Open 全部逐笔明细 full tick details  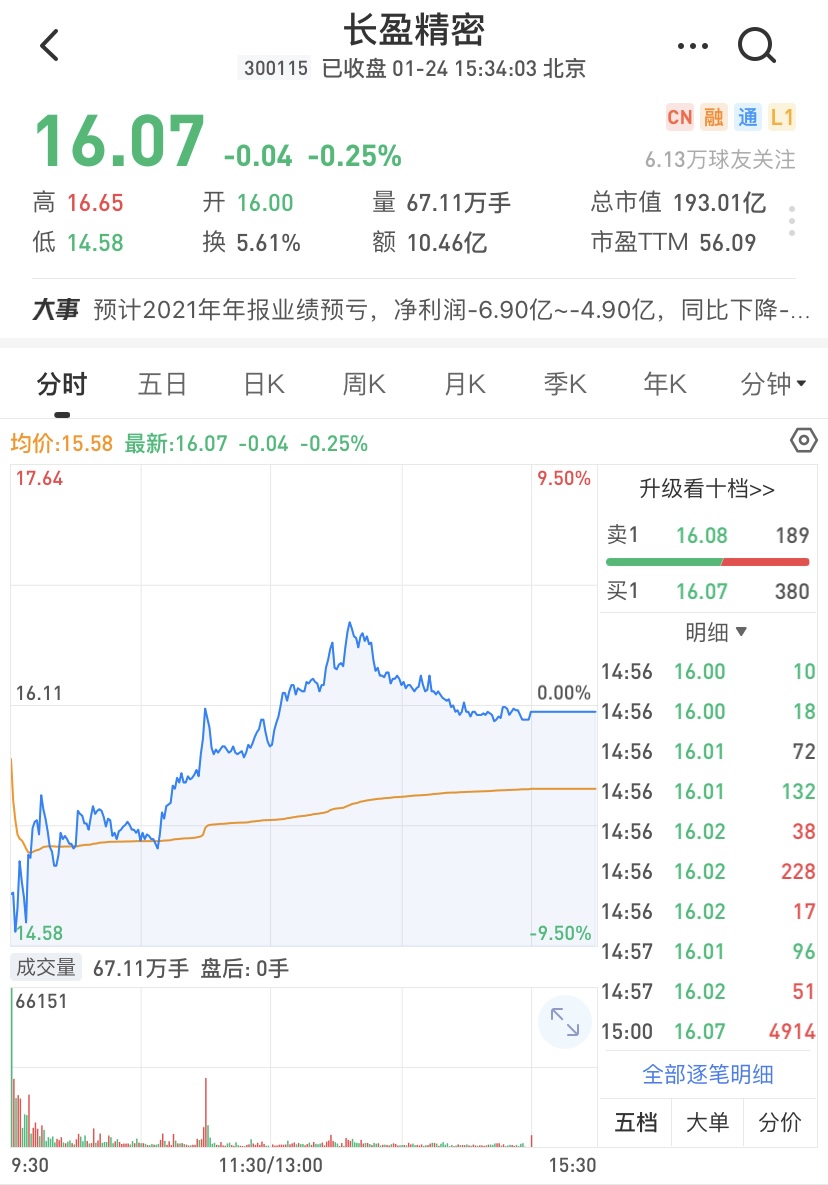[707, 1075]
